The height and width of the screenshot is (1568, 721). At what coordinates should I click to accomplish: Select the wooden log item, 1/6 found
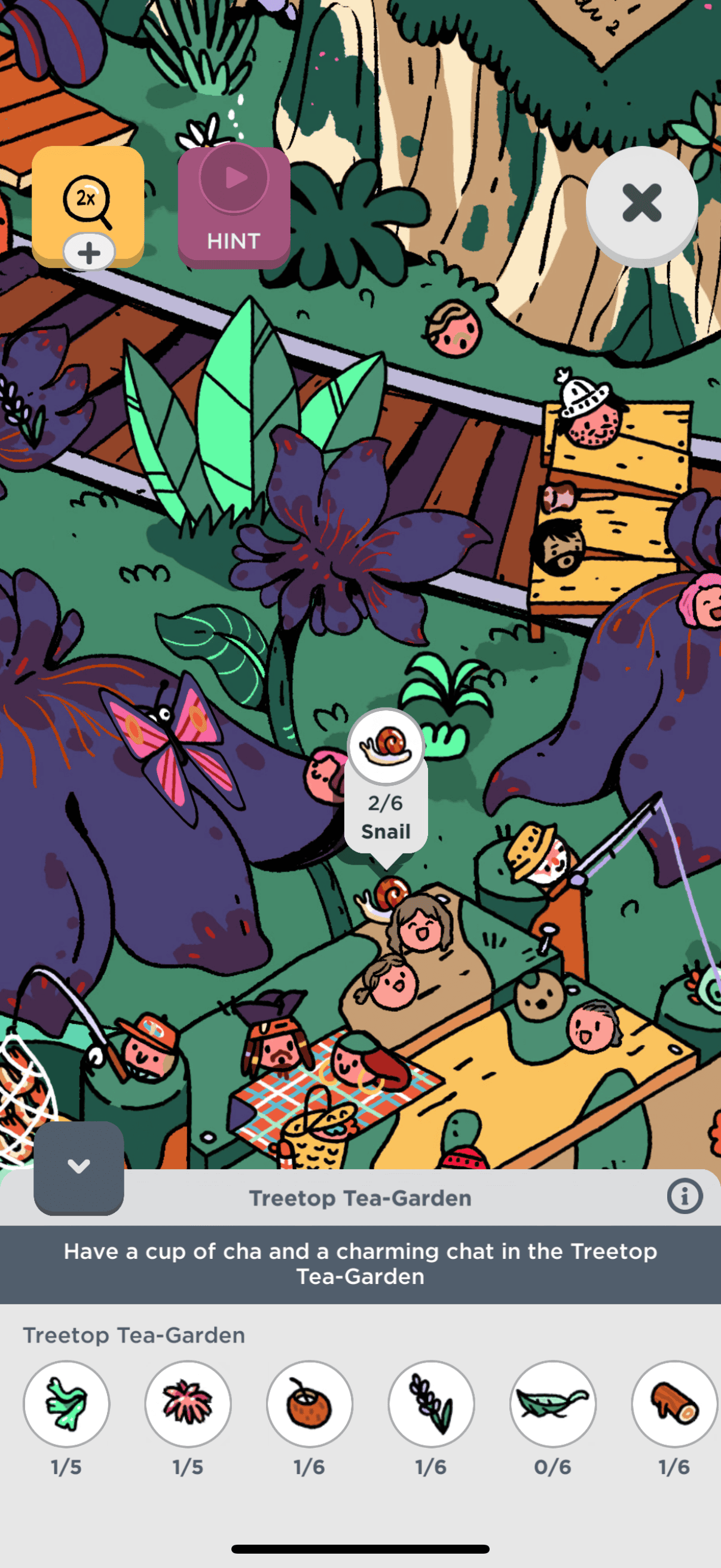(x=674, y=1404)
